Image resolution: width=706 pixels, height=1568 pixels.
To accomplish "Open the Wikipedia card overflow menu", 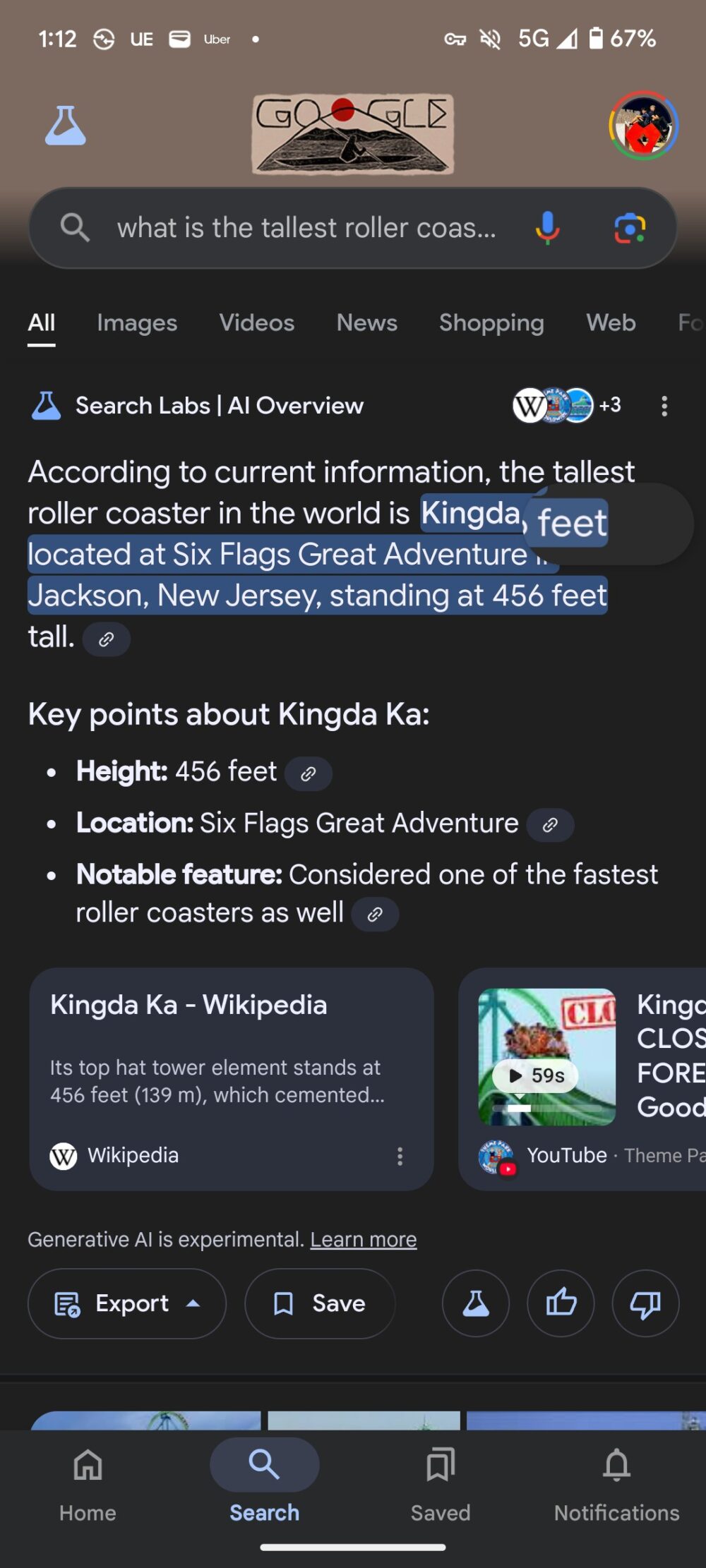I will pyautogui.click(x=400, y=1156).
